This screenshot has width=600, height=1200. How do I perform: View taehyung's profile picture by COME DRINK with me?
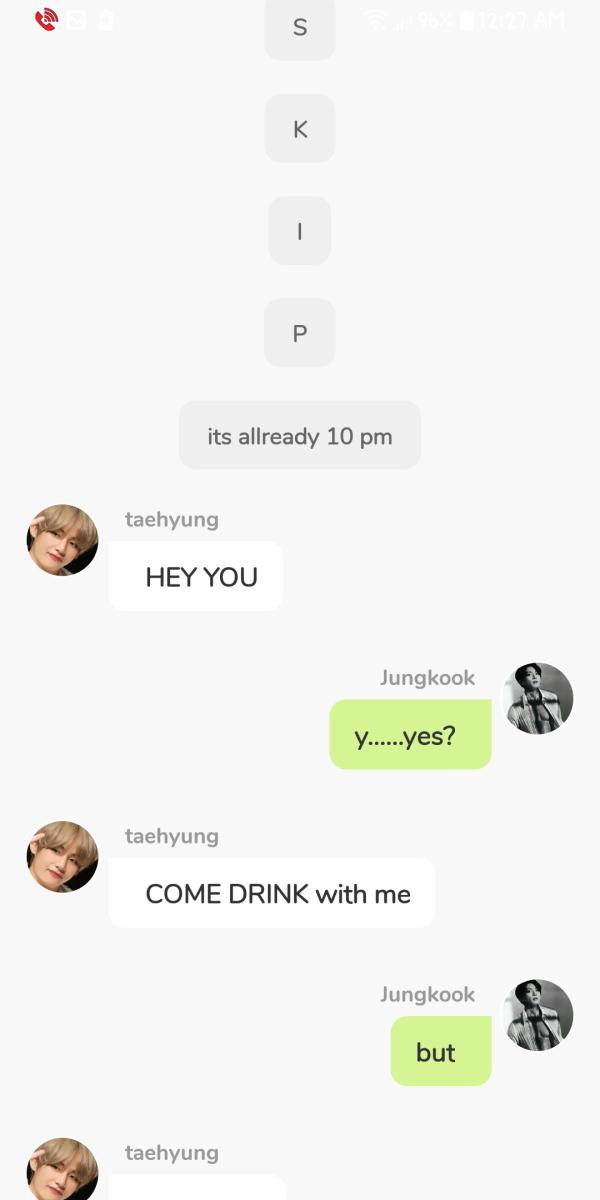62,857
